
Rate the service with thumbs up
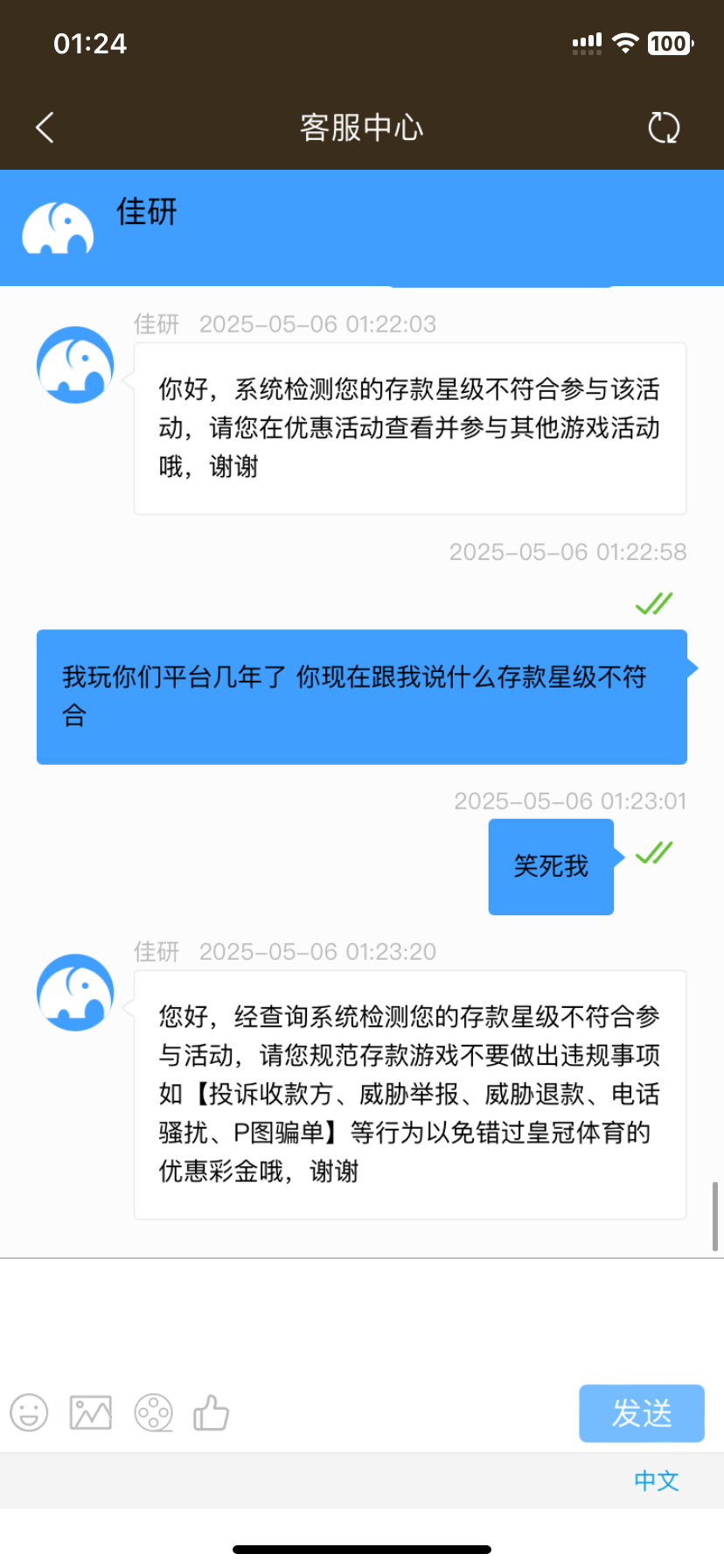(x=211, y=1412)
